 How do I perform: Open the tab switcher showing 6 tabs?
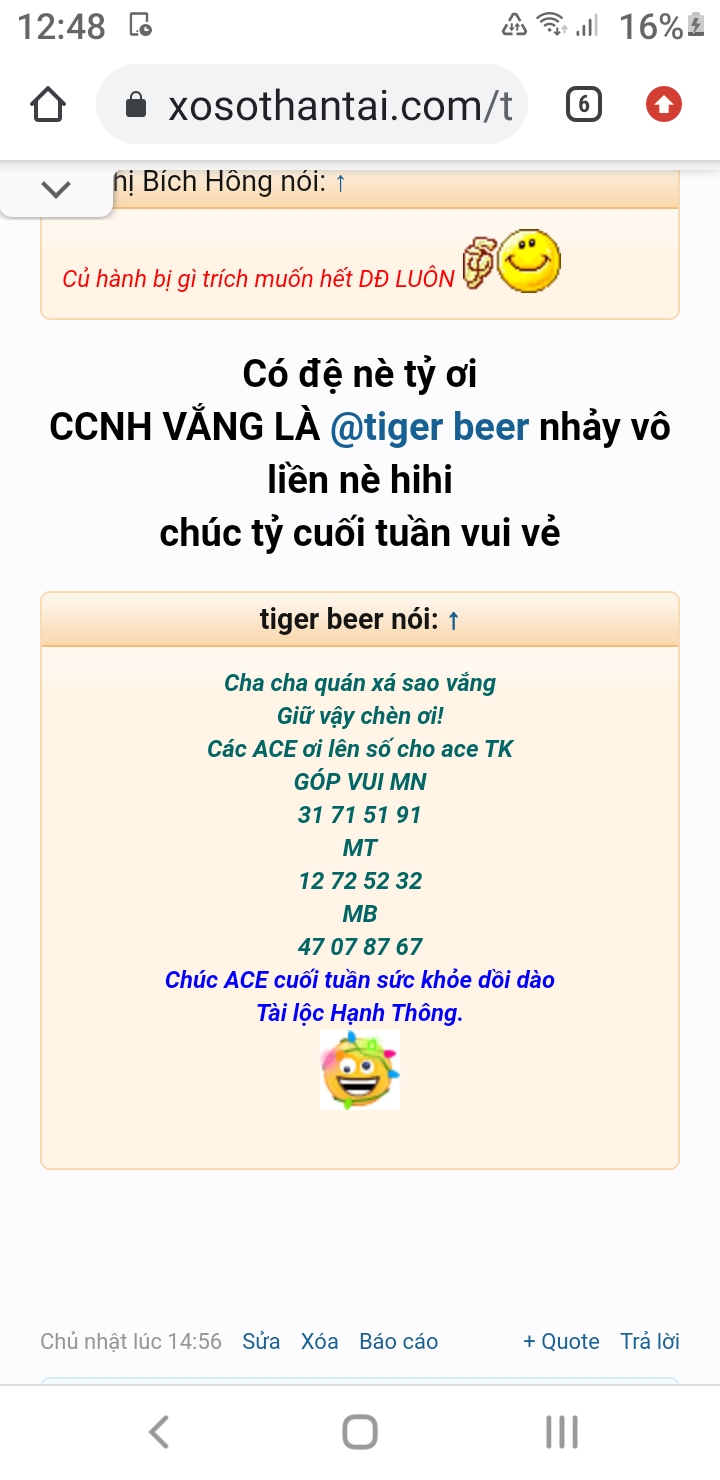[584, 105]
